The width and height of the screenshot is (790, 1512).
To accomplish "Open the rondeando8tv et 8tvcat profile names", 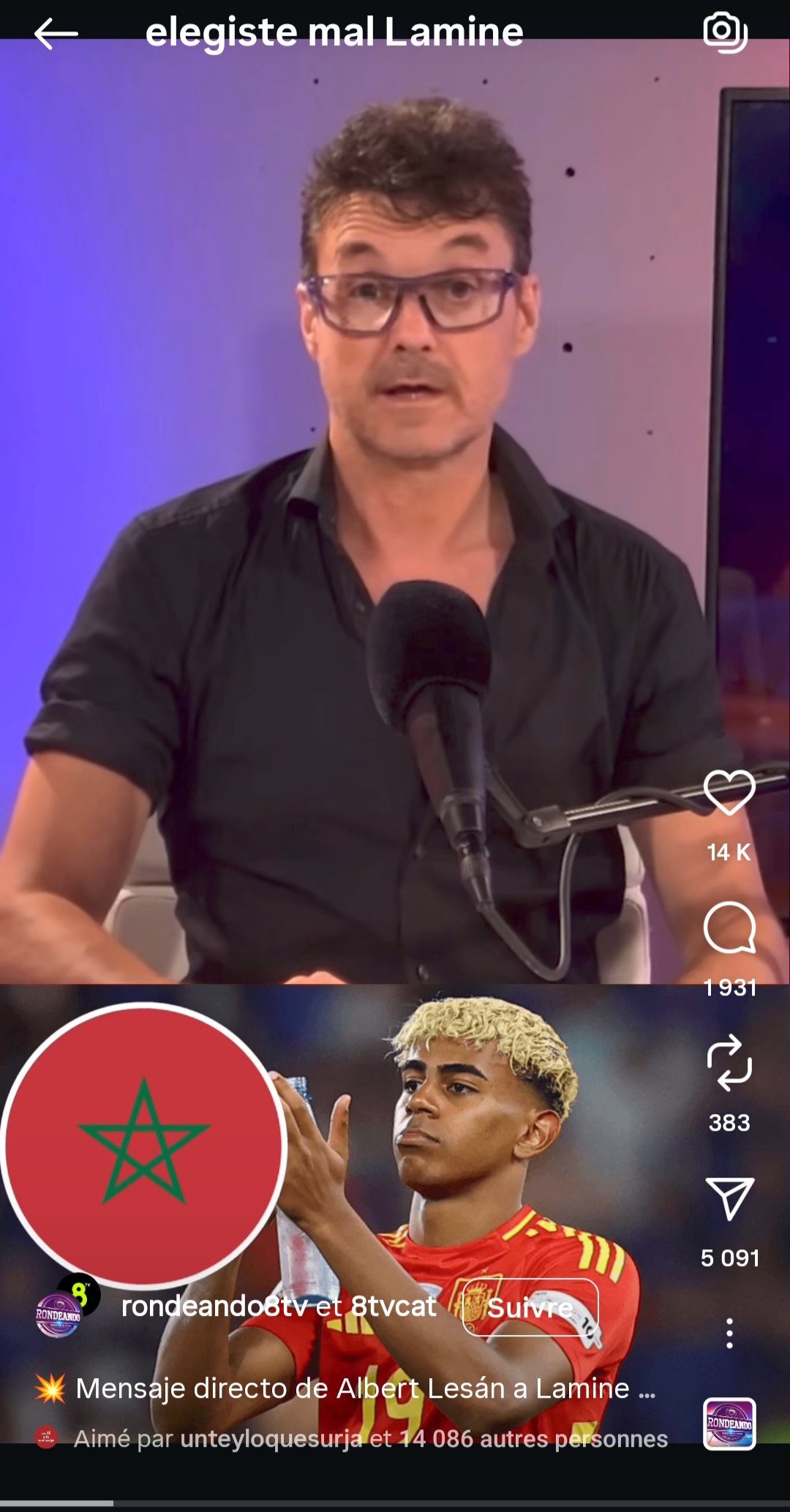I will click(278, 1306).
